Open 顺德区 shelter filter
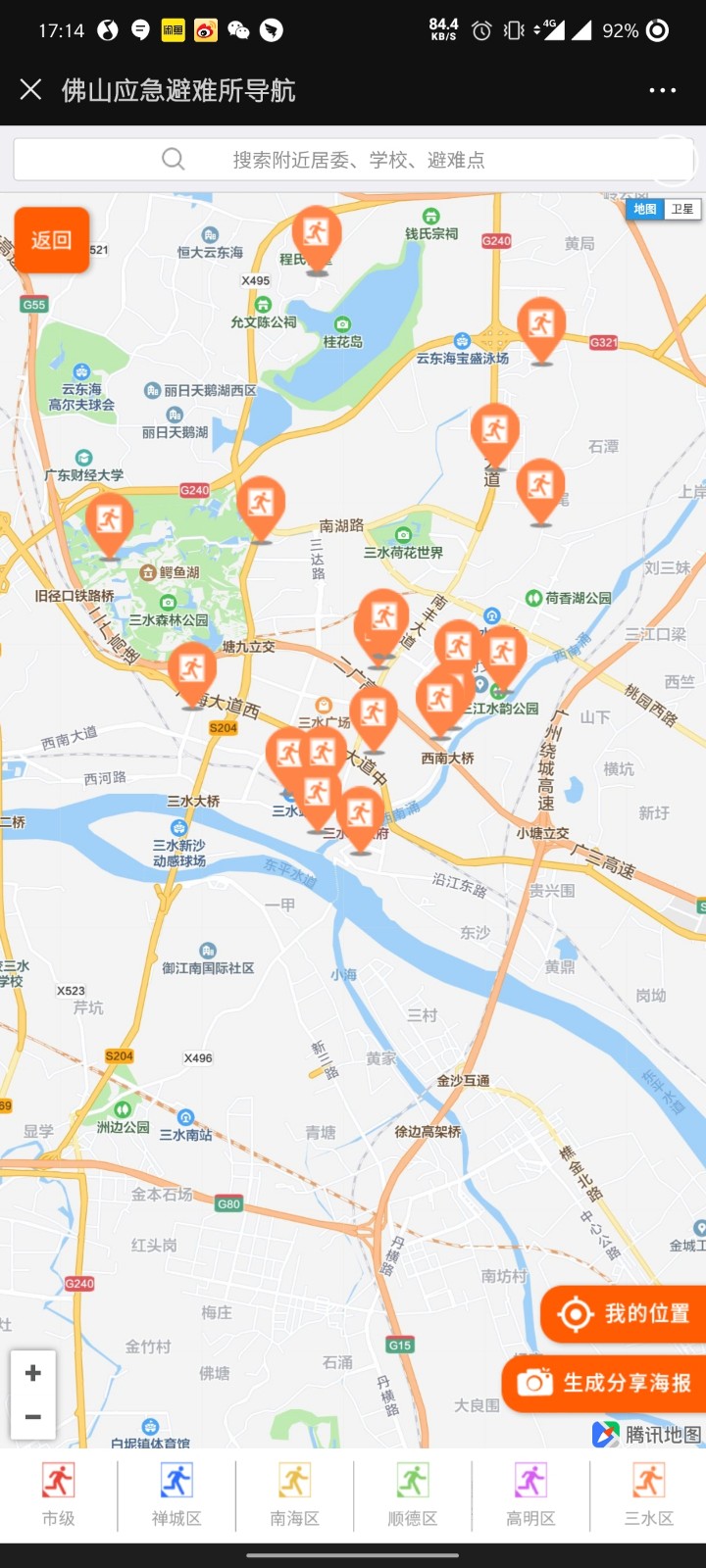706x1568 pixels. [412, 1494]
